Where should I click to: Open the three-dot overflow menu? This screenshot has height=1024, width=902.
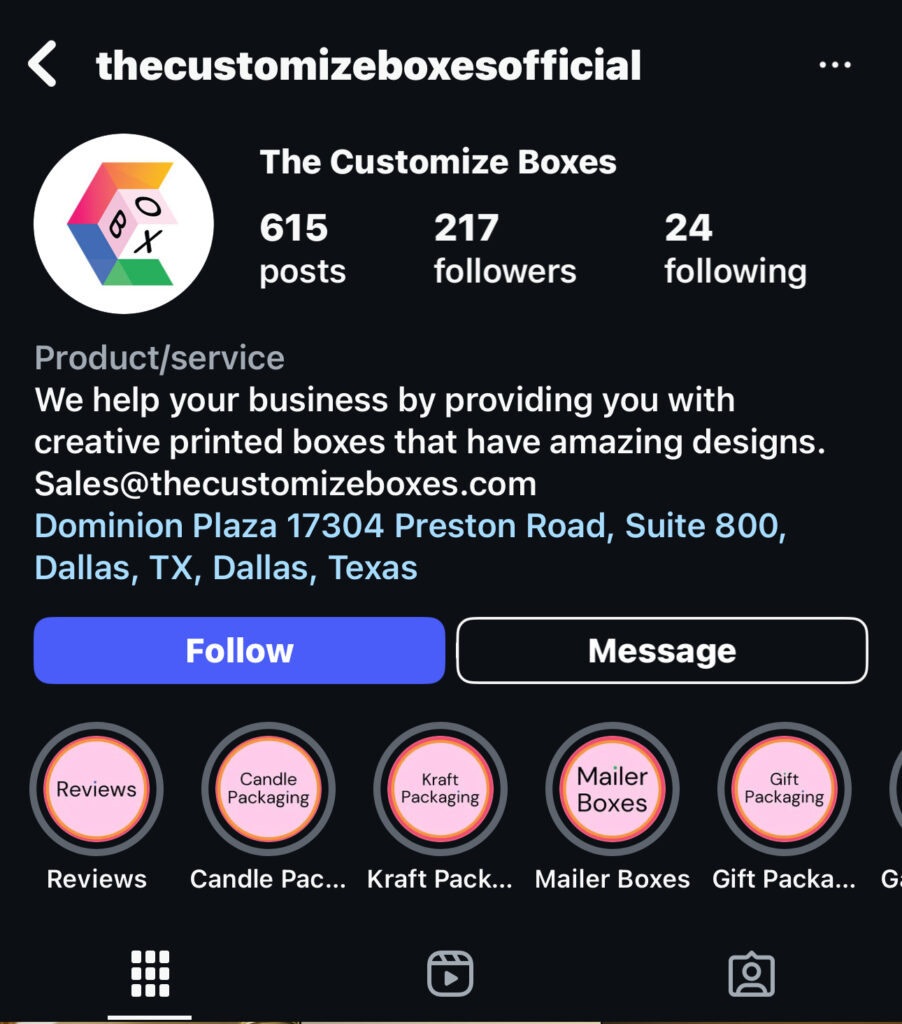click(x=833, y=66)
